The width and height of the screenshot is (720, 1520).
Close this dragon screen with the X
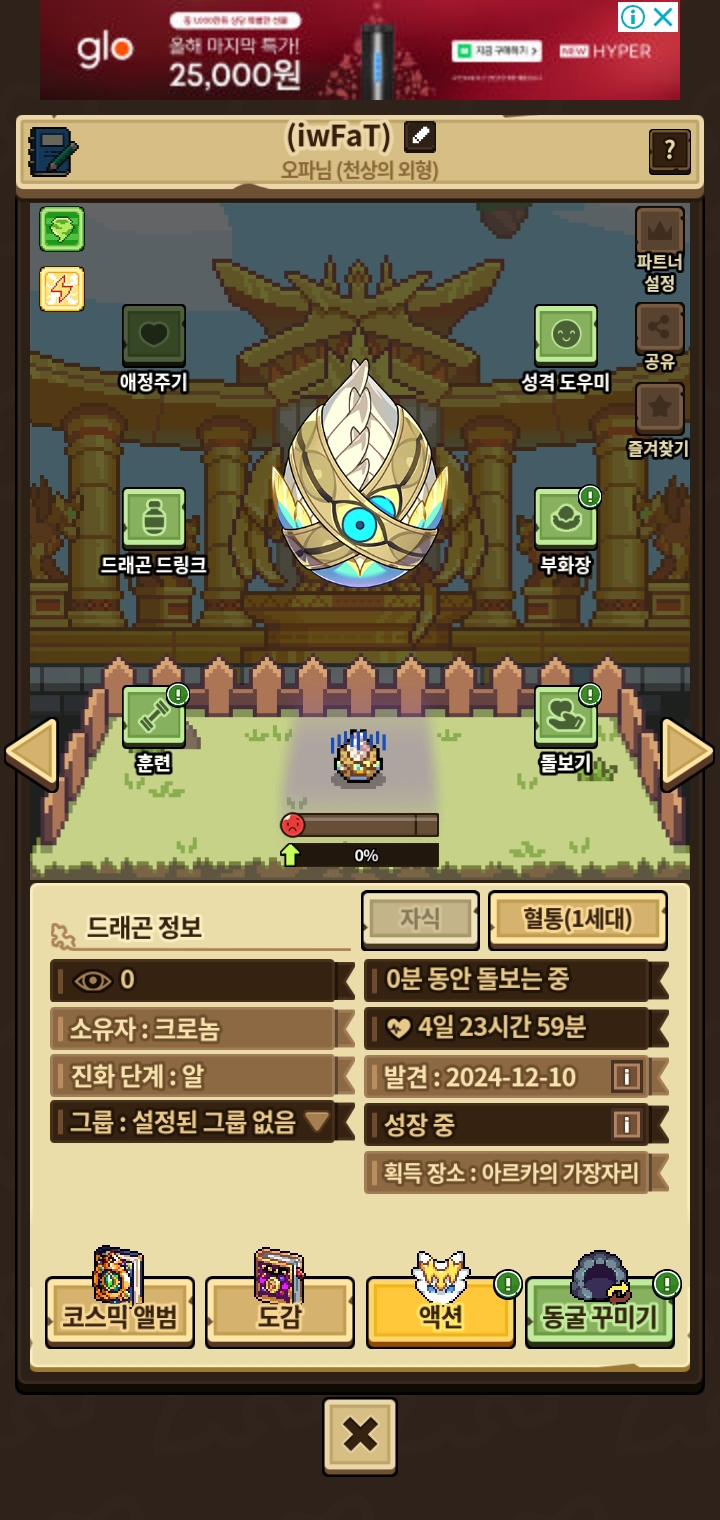[360, 1436]
